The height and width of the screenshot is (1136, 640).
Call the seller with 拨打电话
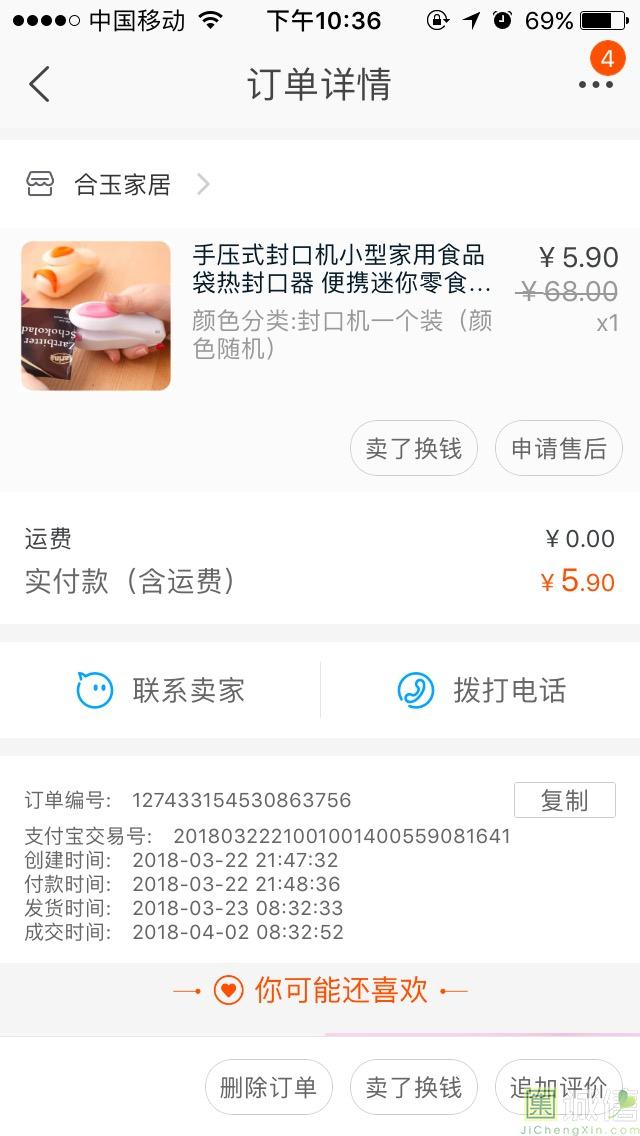(x=481, y=690)
